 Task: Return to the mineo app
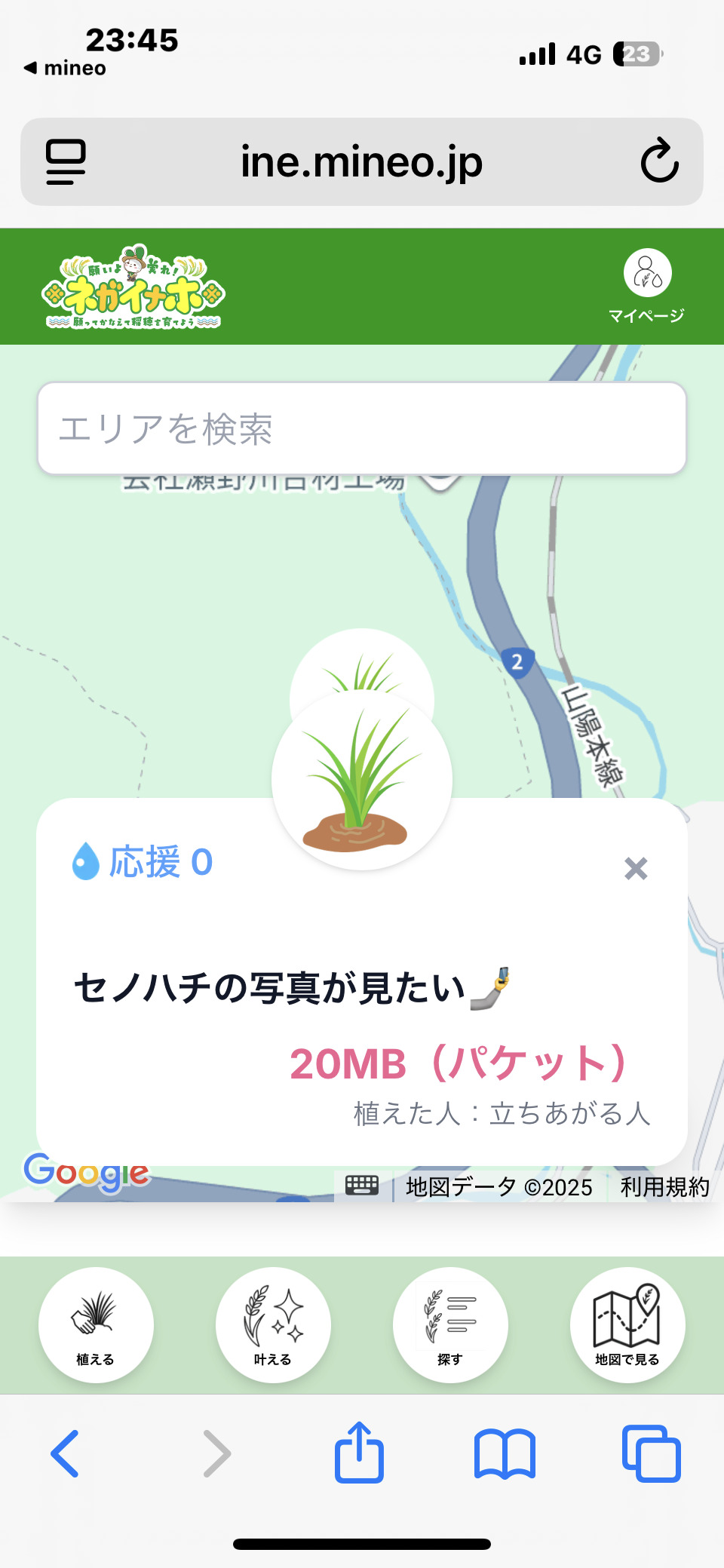[x=65, y=68]
